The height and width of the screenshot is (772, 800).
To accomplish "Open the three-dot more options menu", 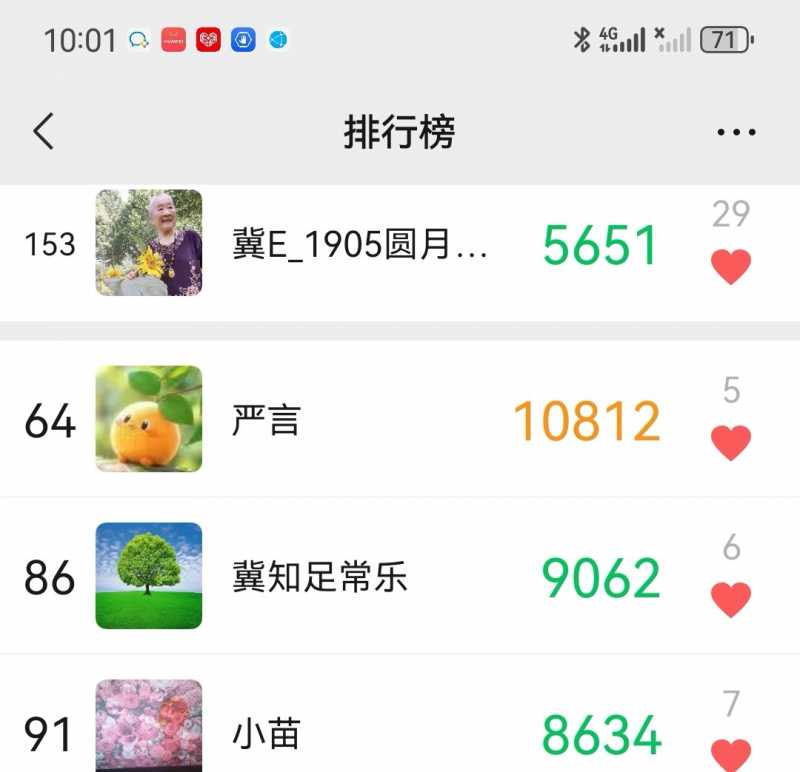I will (736, 132).
